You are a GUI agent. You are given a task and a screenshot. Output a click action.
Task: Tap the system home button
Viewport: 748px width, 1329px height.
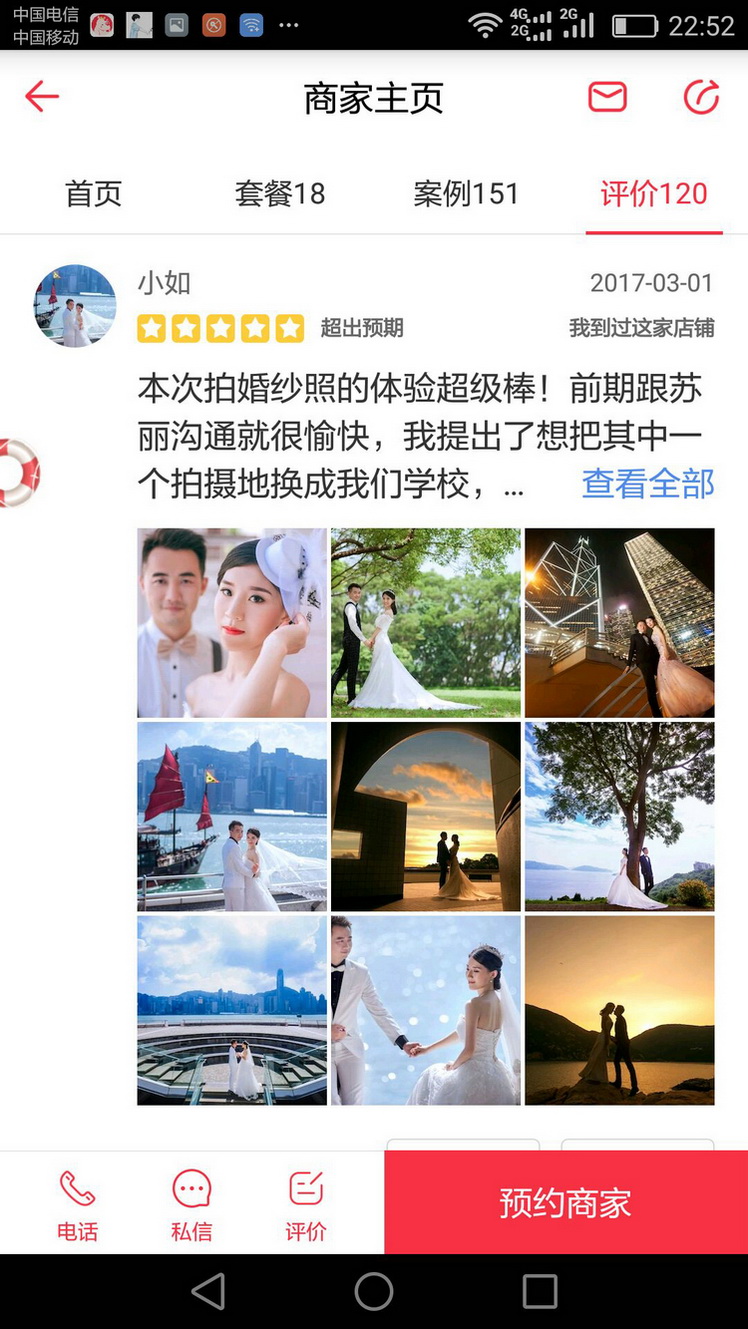[x=374, y=1291]
